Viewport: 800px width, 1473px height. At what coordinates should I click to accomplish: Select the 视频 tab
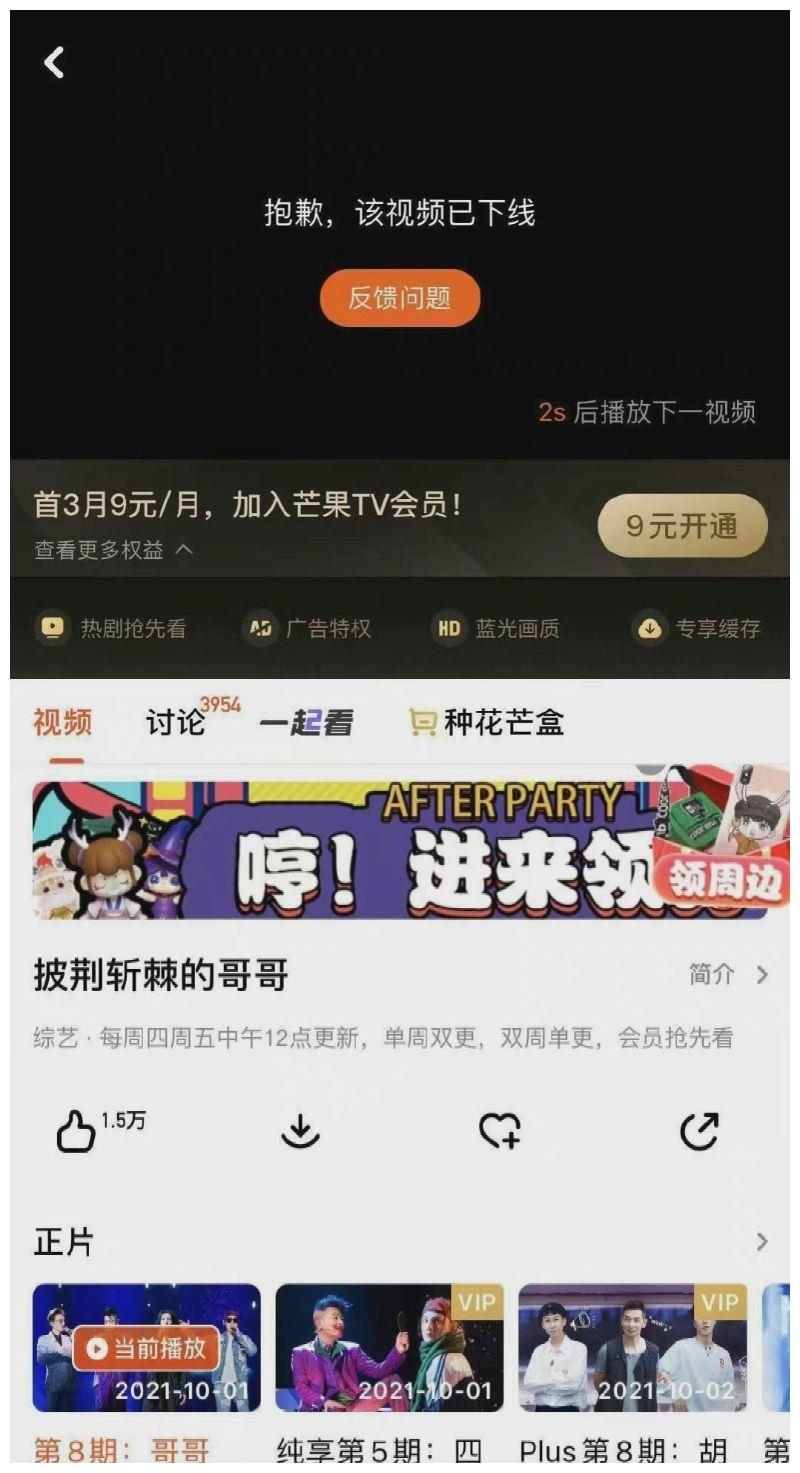point(63,722)
